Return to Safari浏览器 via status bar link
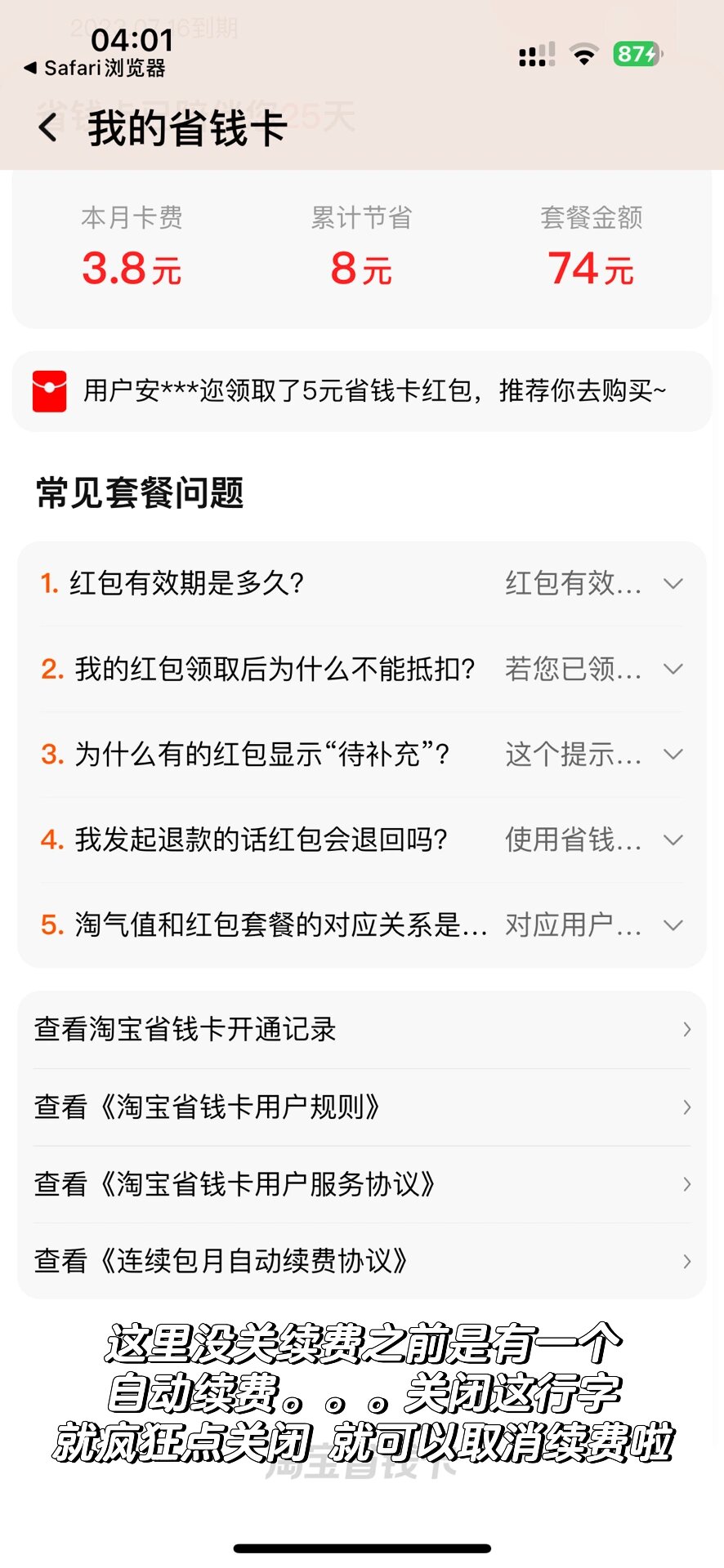724x1568 pixels. 95,69
